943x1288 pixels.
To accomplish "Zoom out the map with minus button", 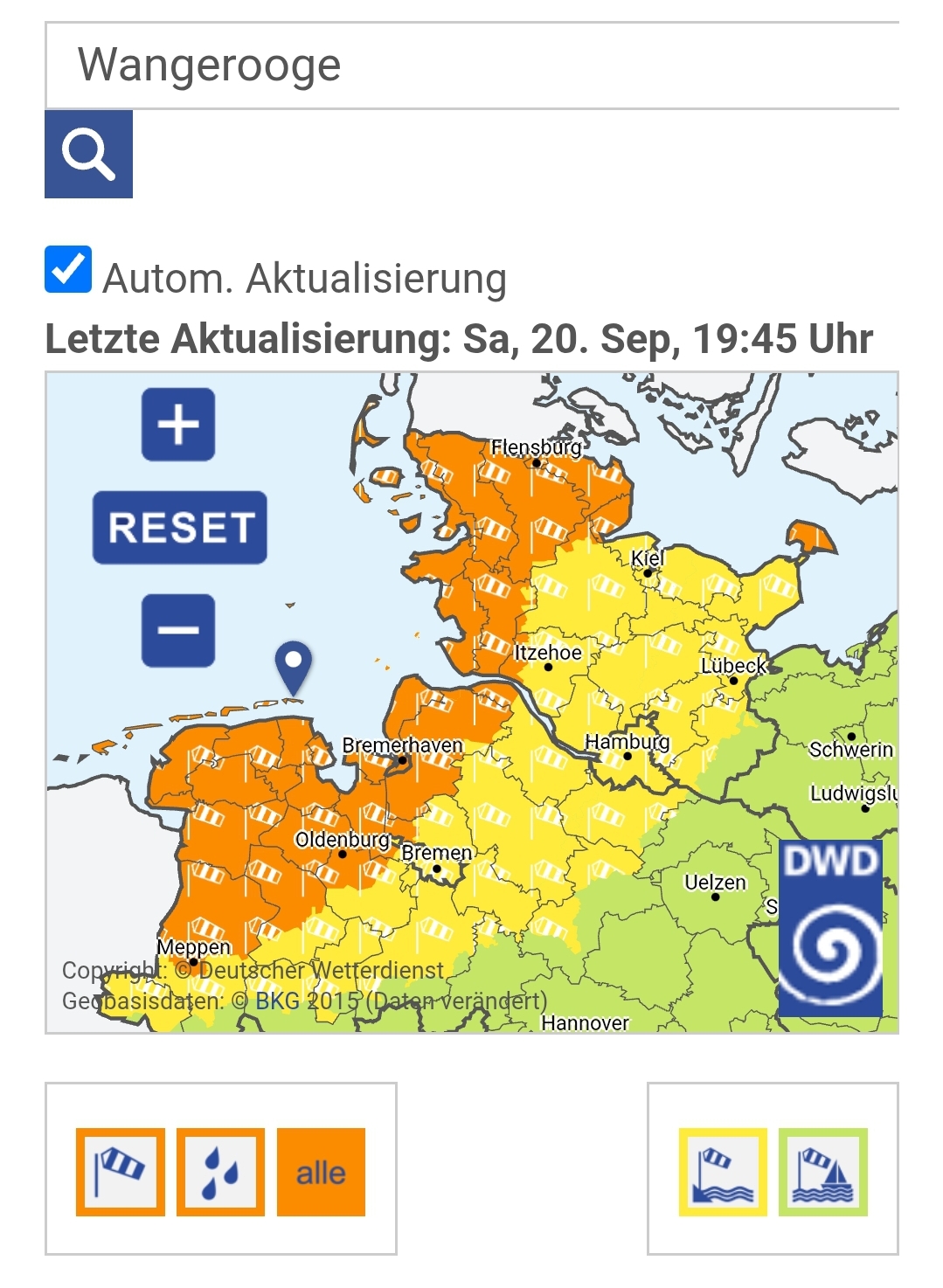I will click(178, 630).
